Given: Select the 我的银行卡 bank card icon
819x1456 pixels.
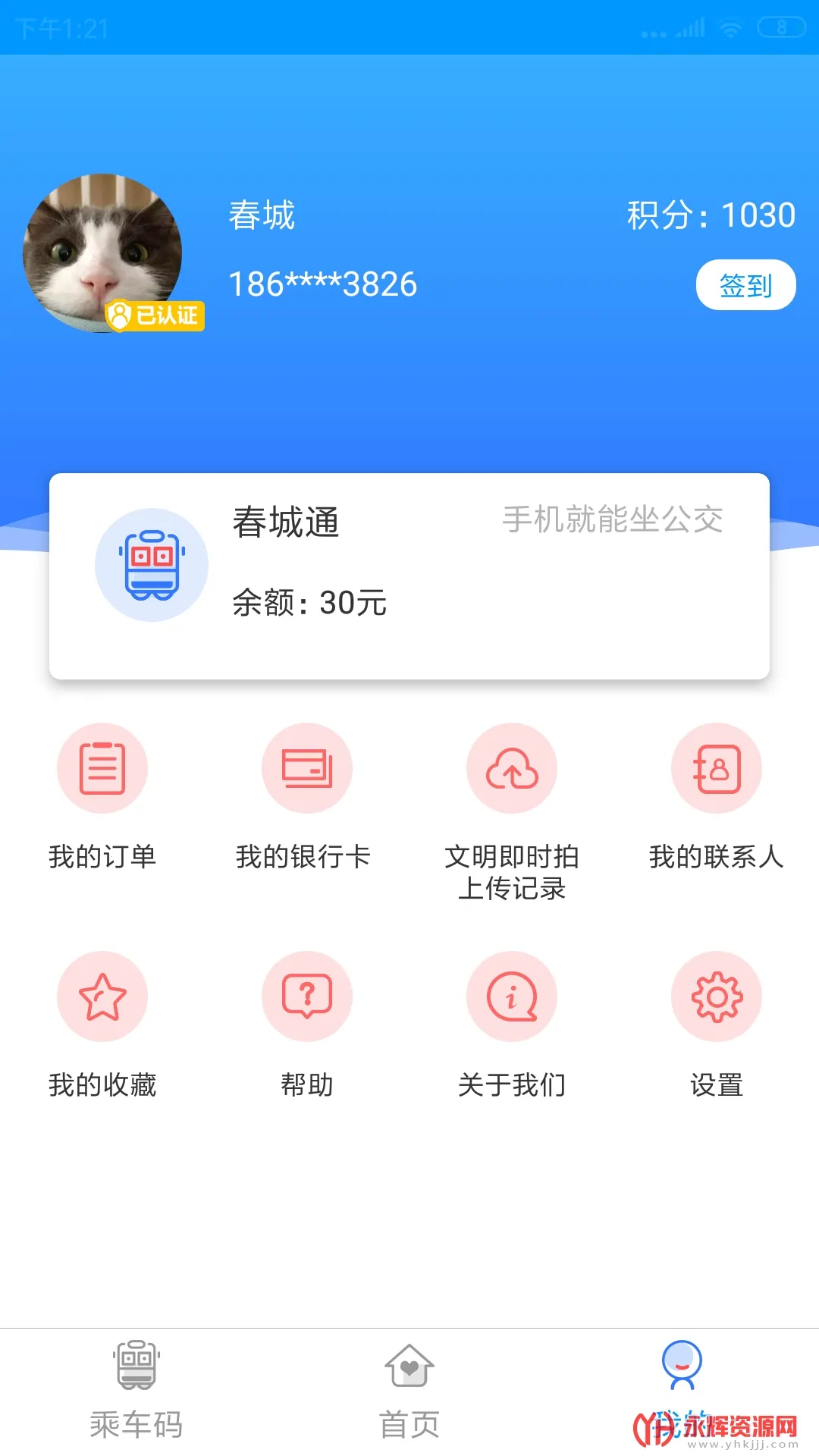Looking at the screenshot, I should click(x=307, y=767).
